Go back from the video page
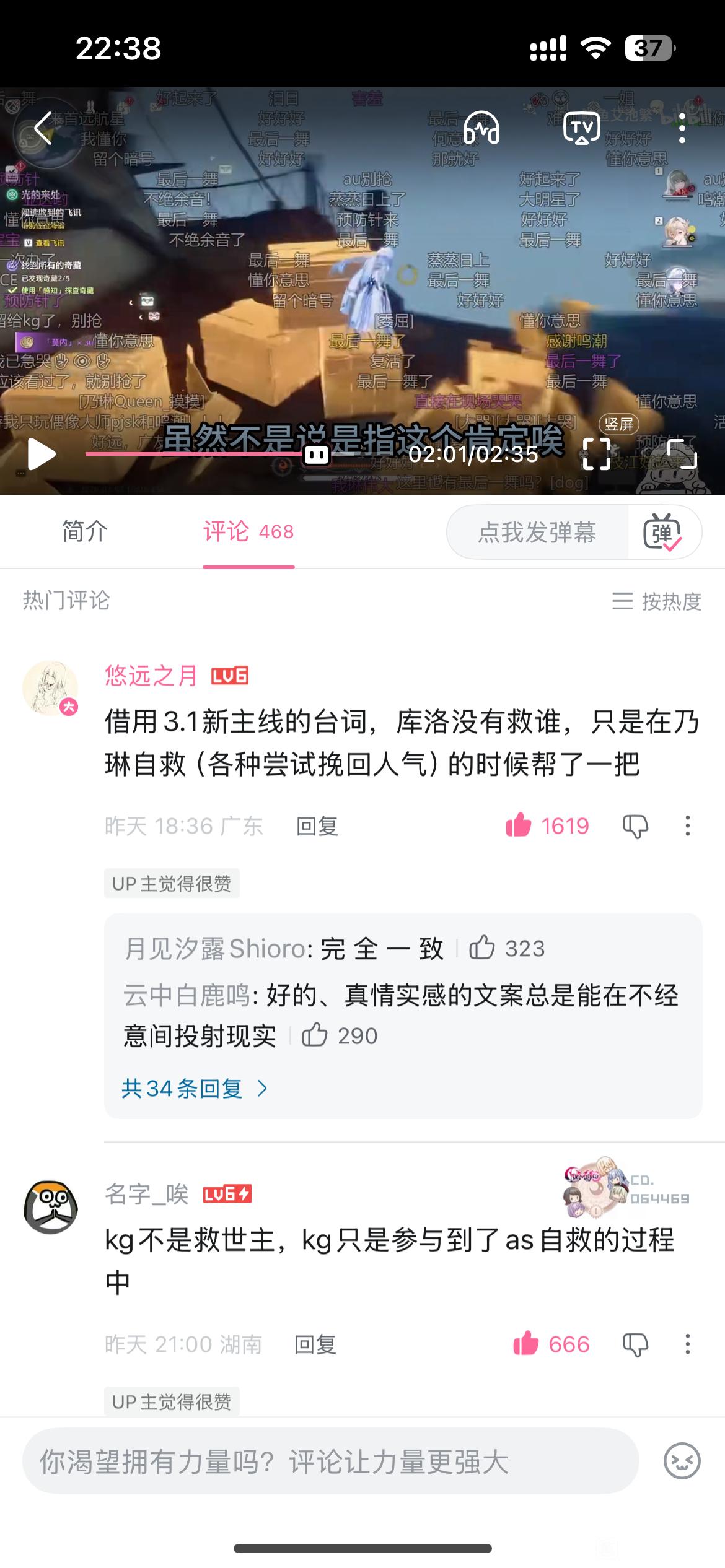The height and width of the screenshot is (1568, 725). (x=43, y=128)
